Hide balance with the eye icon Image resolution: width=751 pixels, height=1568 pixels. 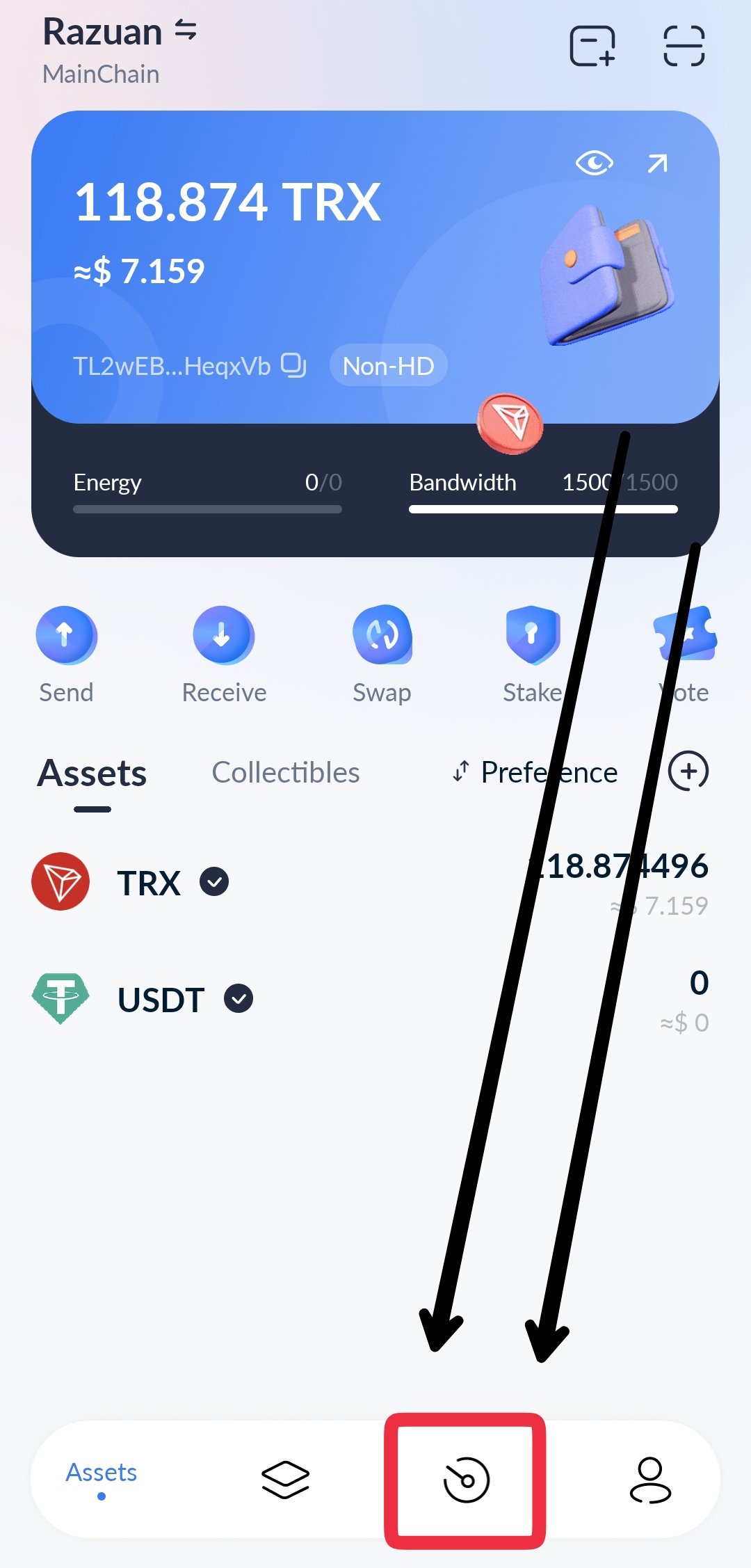(594, 163)
